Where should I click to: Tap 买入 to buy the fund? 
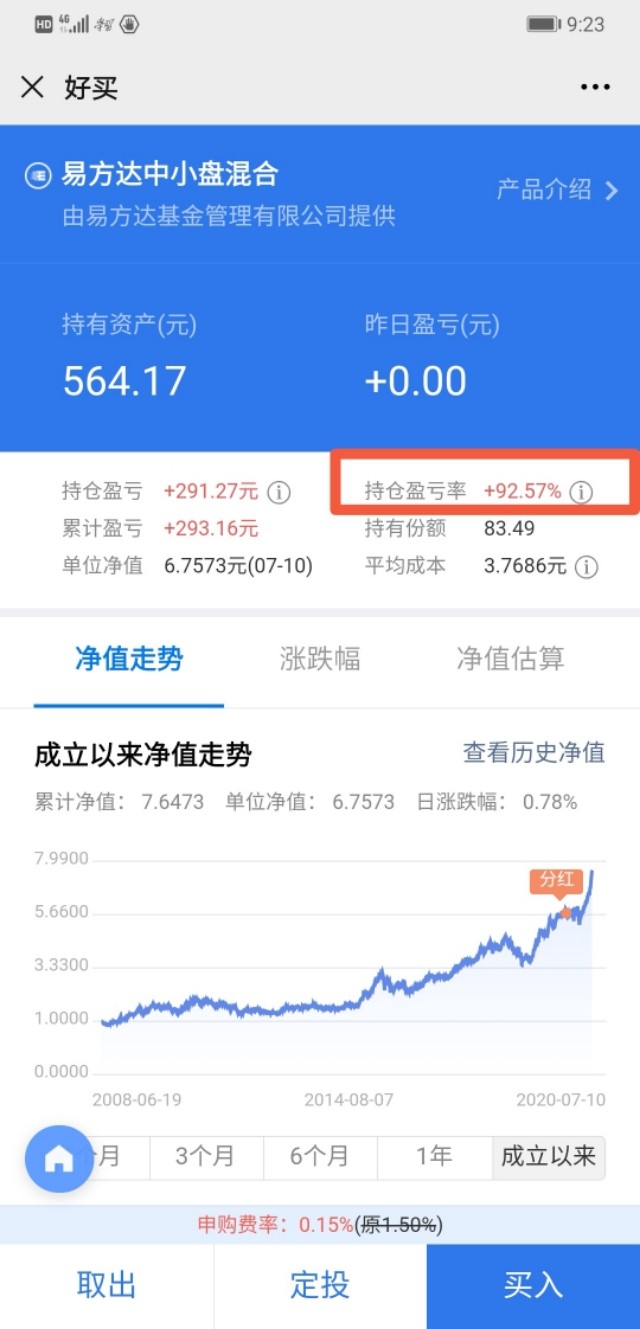pyautogui.click(x=533, y=1286)
